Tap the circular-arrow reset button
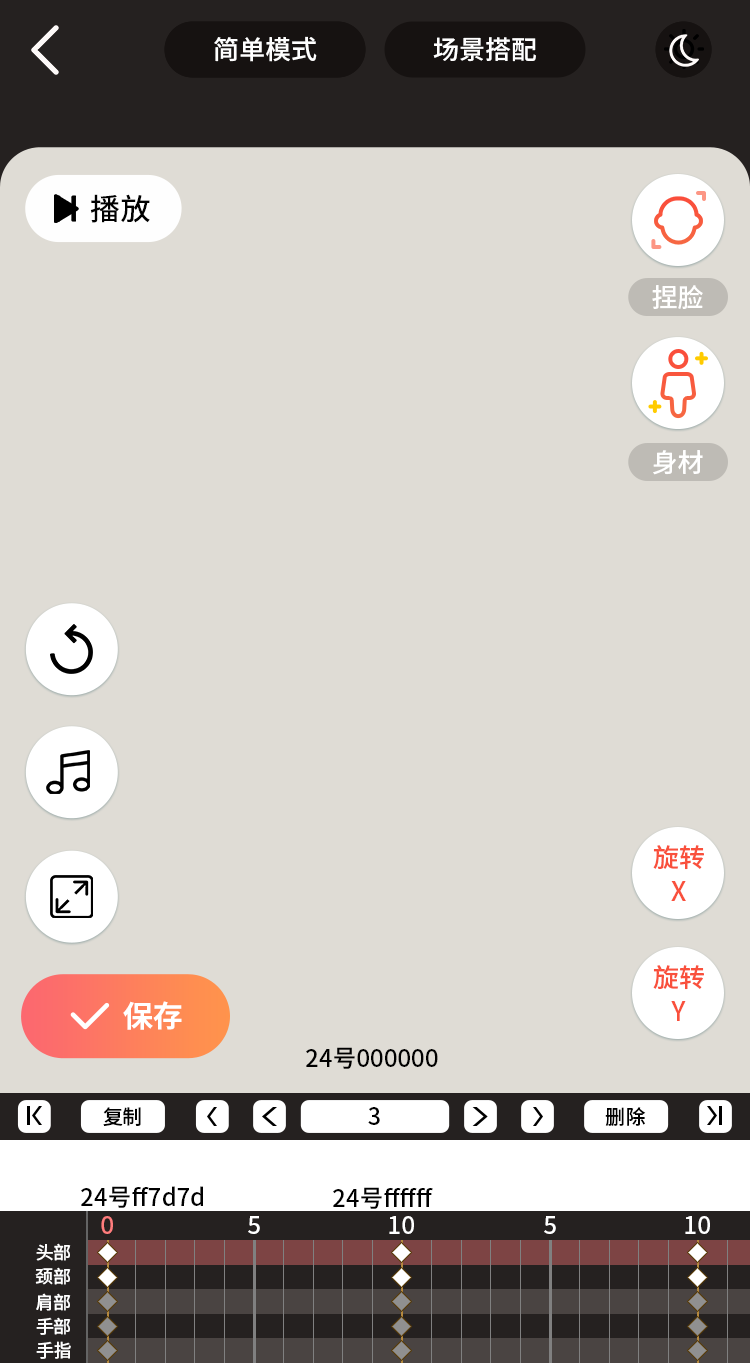This screenshot has width=750, height=1363. [72, 649]
